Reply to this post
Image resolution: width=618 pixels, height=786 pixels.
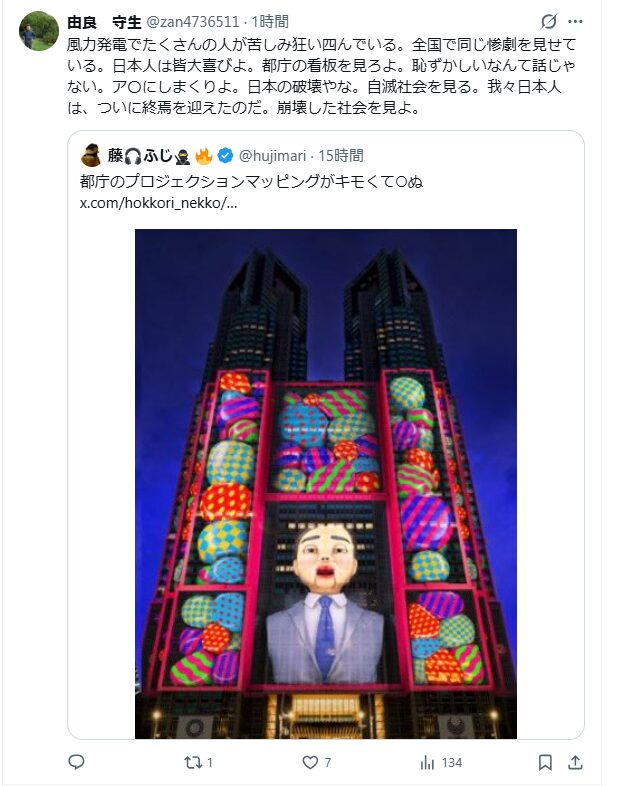(76, 762)
